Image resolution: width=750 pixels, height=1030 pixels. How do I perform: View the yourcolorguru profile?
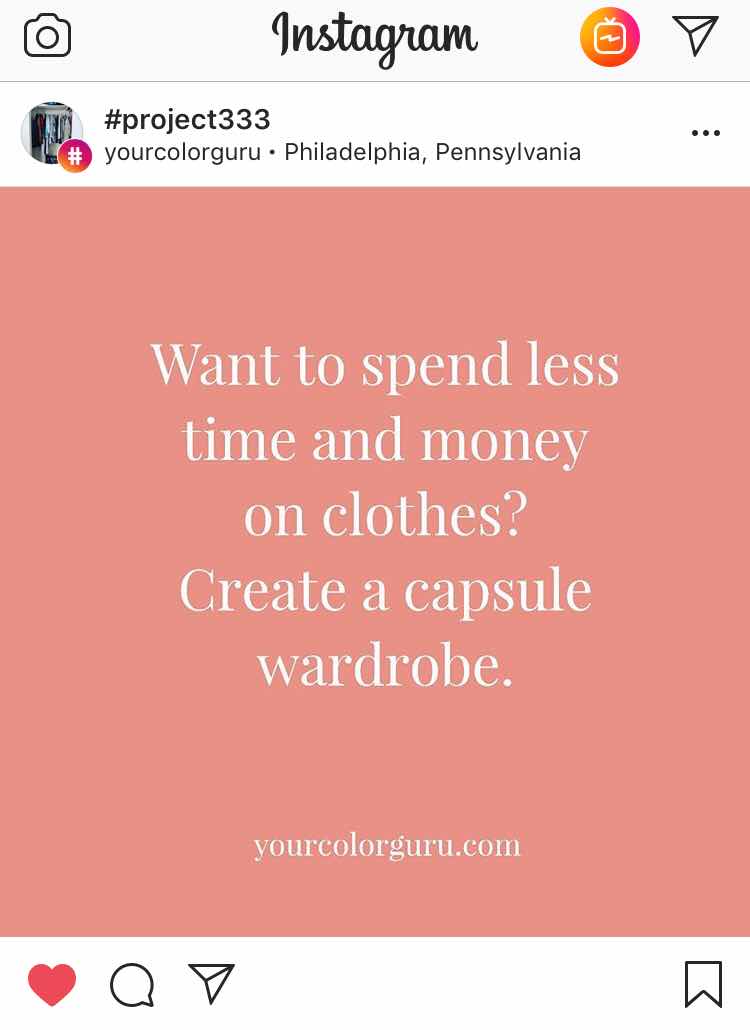pos(182,153)
